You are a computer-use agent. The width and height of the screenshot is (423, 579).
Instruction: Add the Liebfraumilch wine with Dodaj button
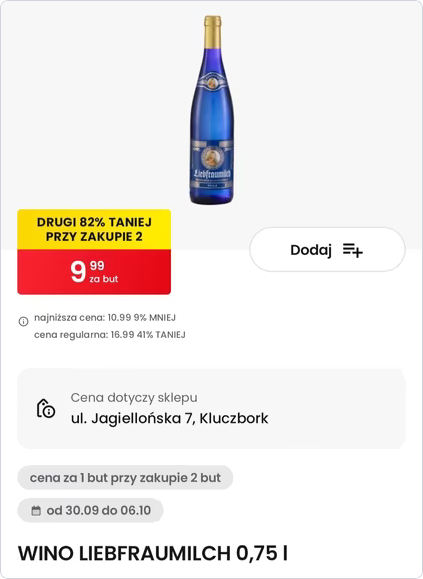327,250
